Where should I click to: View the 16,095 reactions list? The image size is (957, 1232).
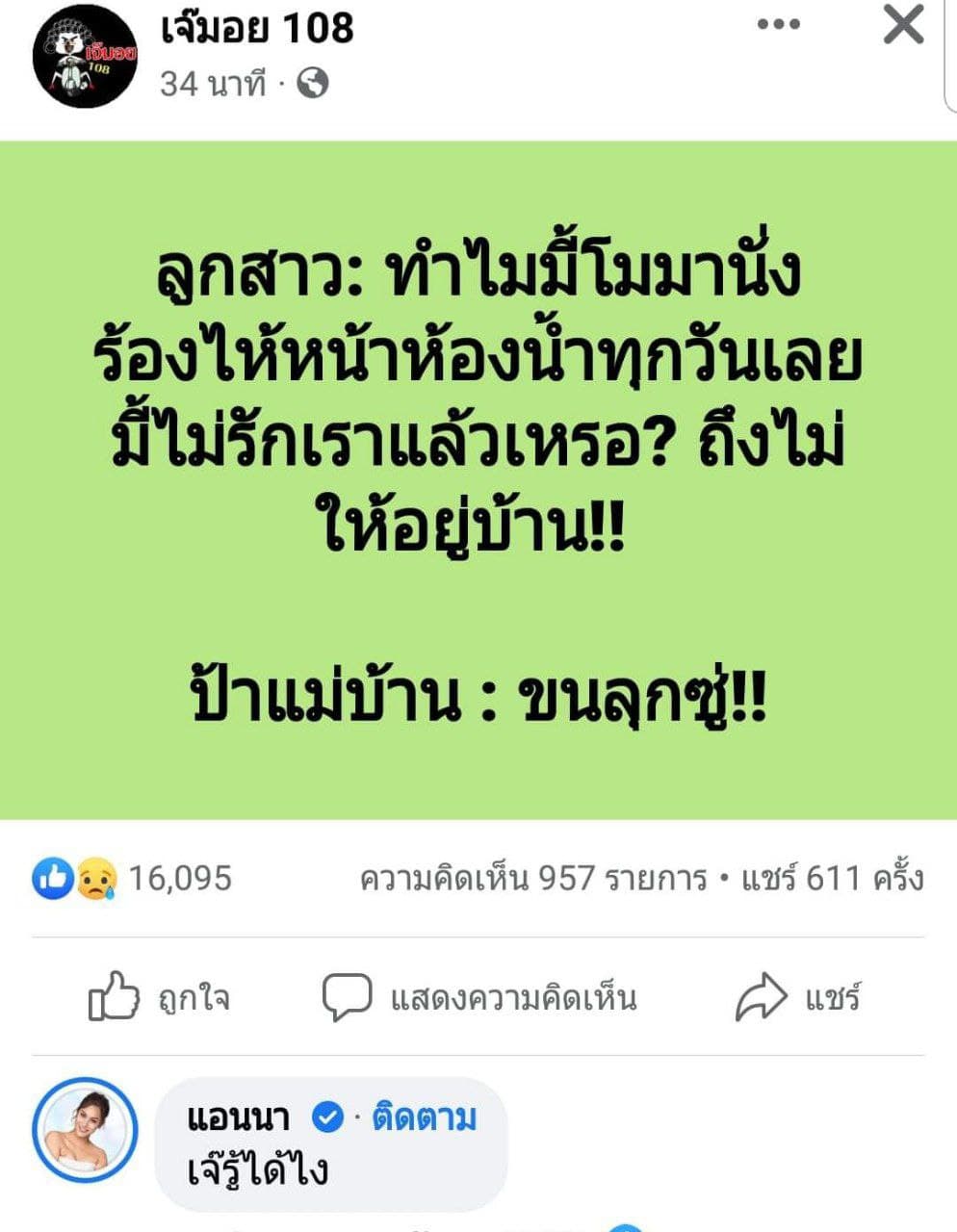point(133,878)
